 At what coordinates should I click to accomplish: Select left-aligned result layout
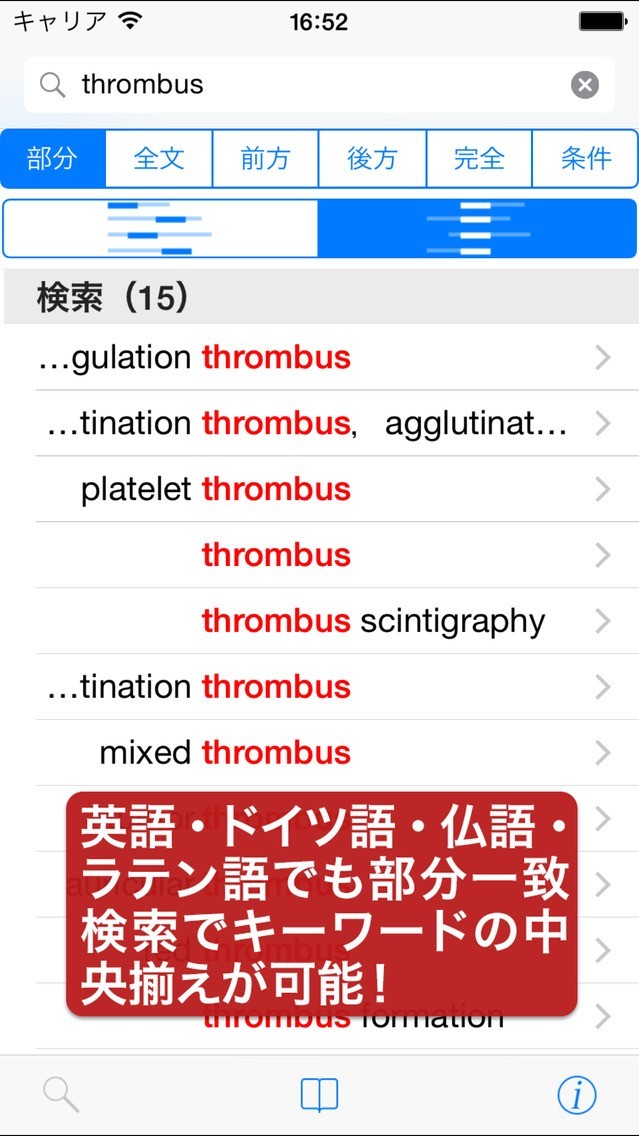pyautogui.click(x=161, y=228)
